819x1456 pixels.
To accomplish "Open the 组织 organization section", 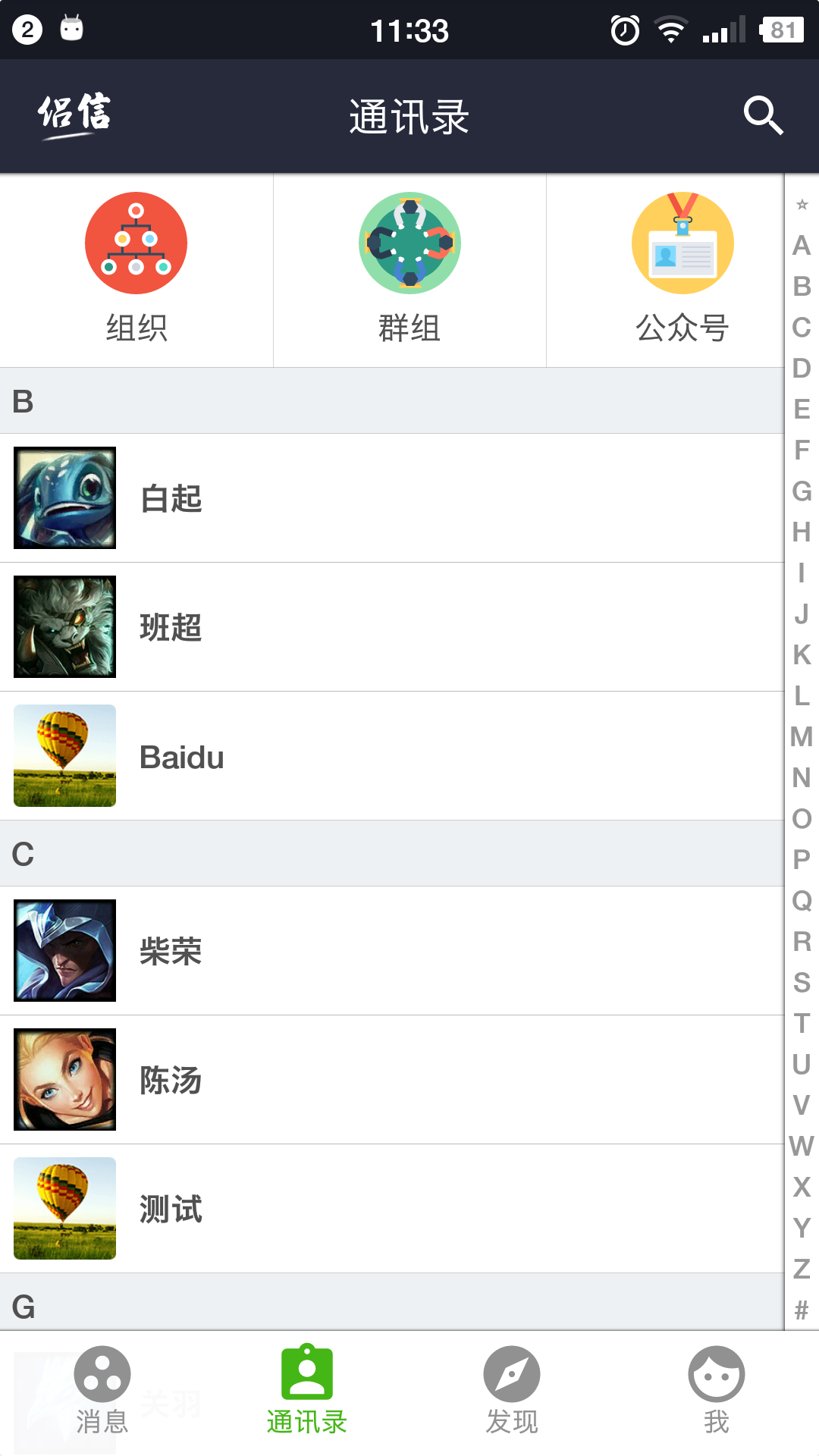I will [136, 269].
